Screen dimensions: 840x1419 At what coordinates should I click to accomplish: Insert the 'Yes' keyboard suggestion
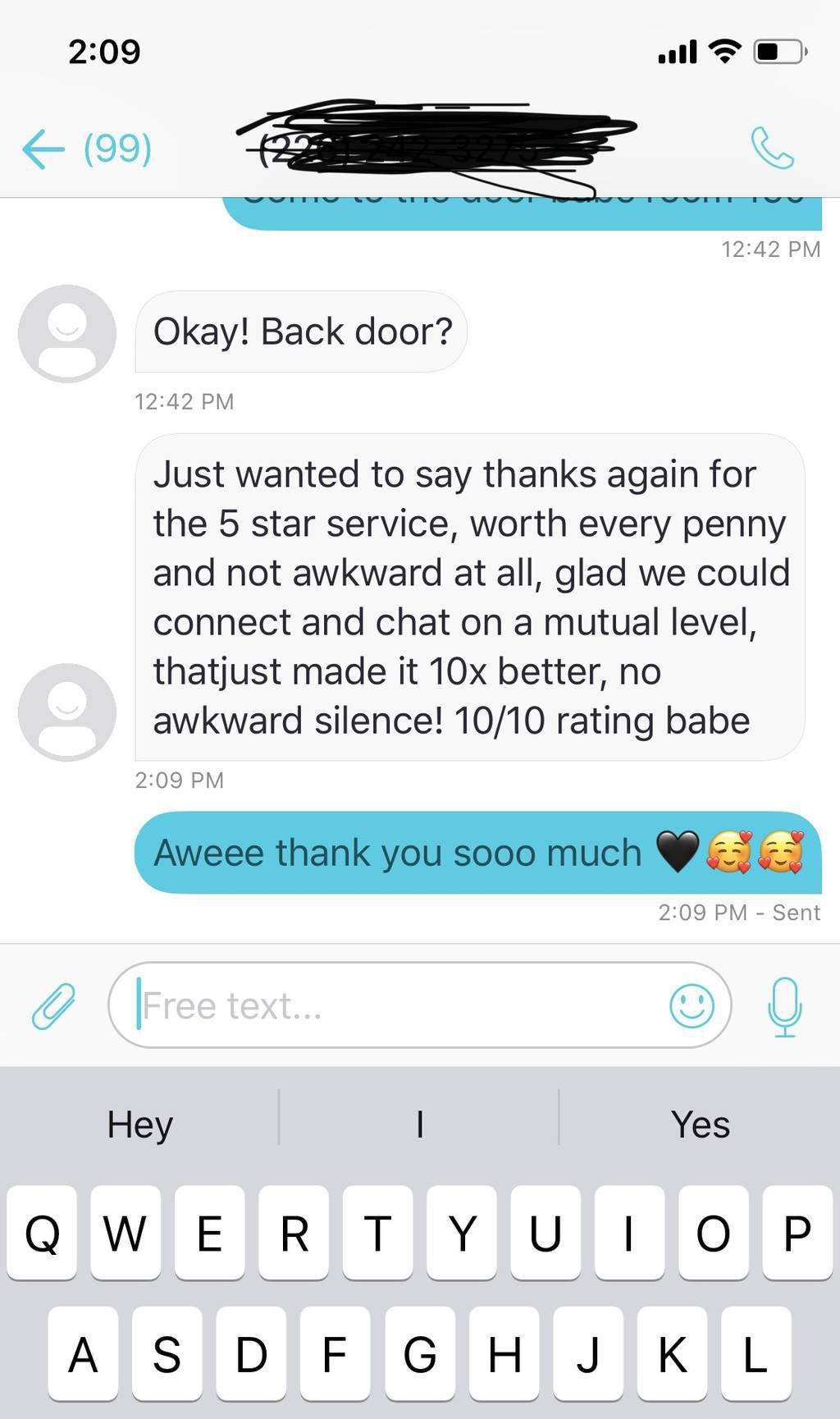tap(700, 1124)
